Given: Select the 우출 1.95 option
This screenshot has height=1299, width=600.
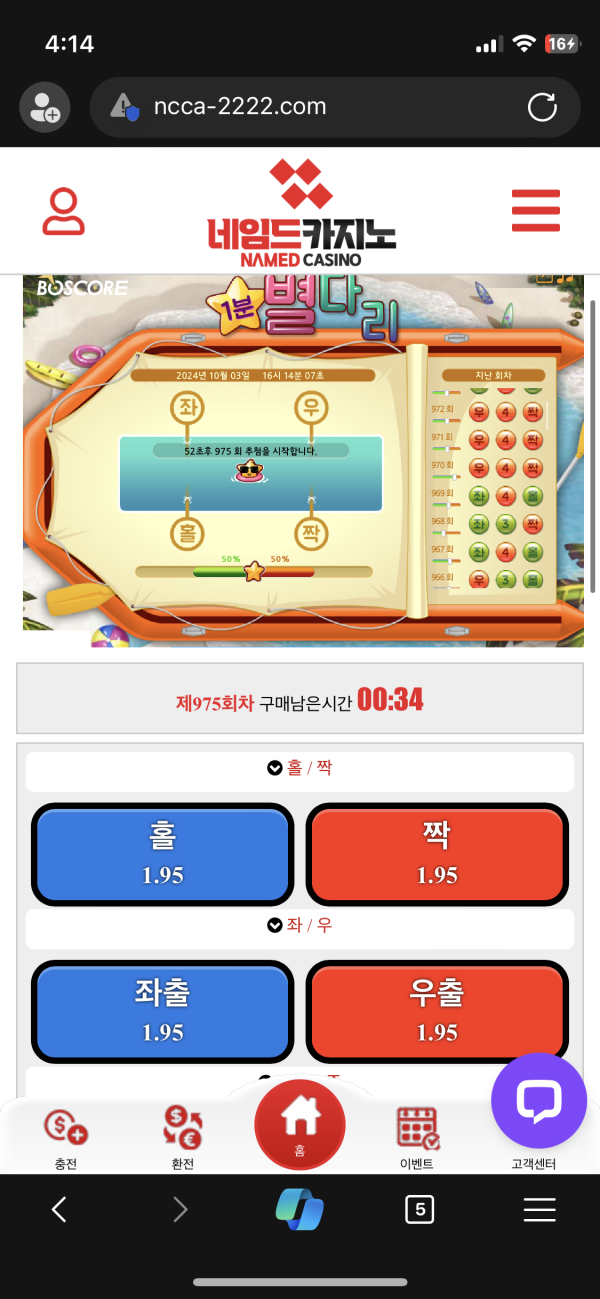Looking at the screenshot, I should (437, 1010).
